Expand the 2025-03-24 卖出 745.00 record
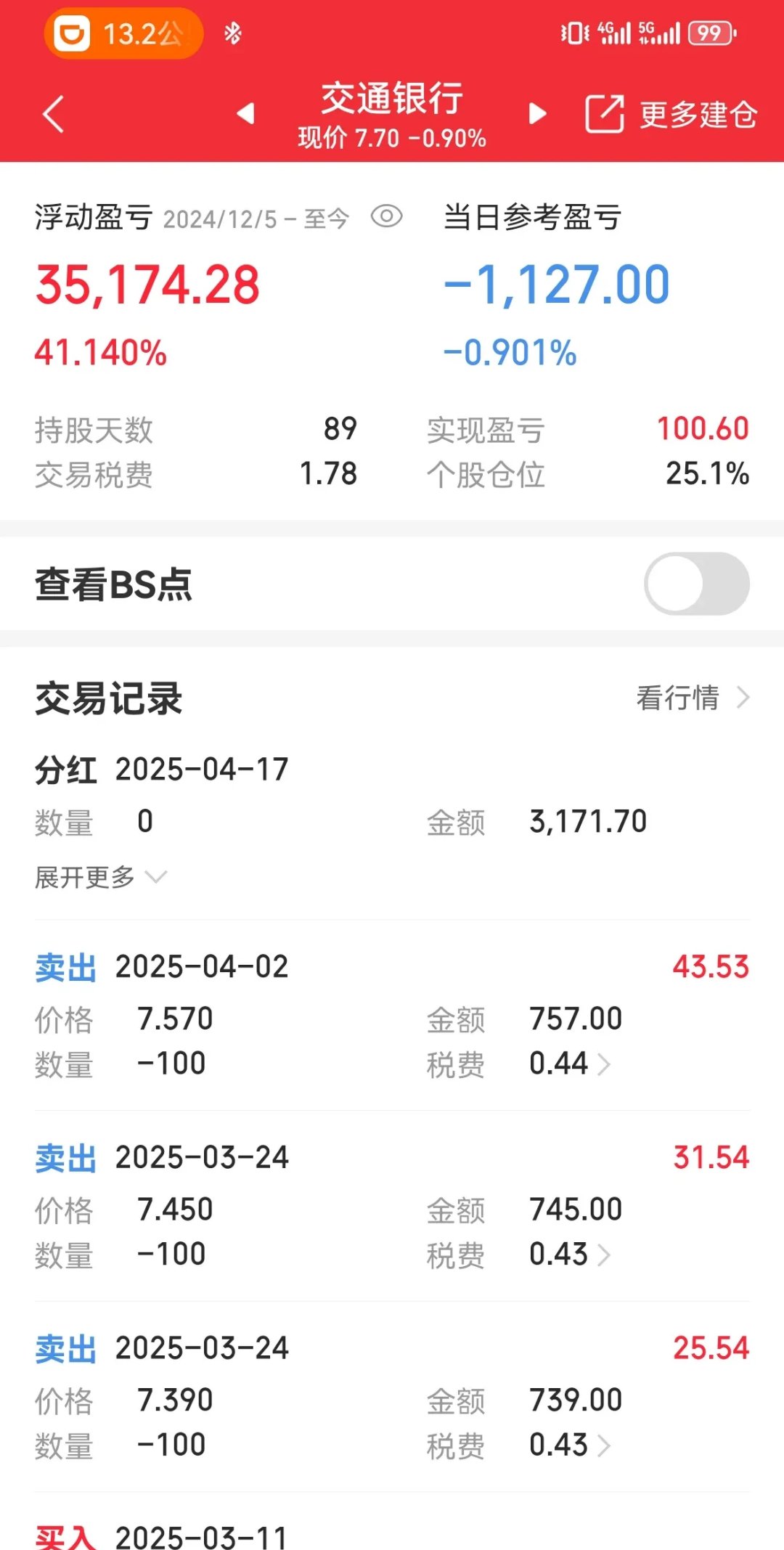This screenshot has height=1550, width=784. pyautogui.click(x=605, y=1255)
